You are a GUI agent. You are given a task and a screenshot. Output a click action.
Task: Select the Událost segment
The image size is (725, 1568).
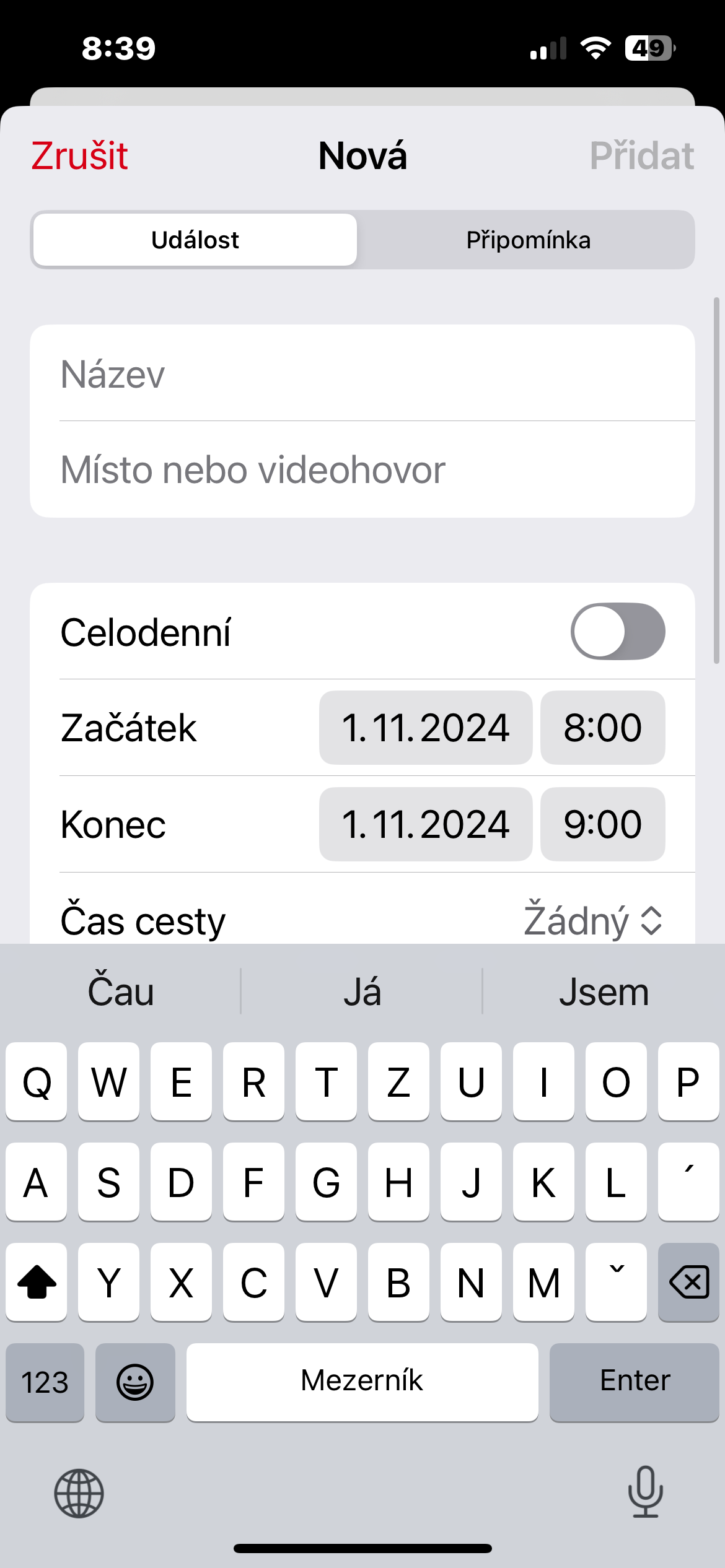tap(195, 240)
